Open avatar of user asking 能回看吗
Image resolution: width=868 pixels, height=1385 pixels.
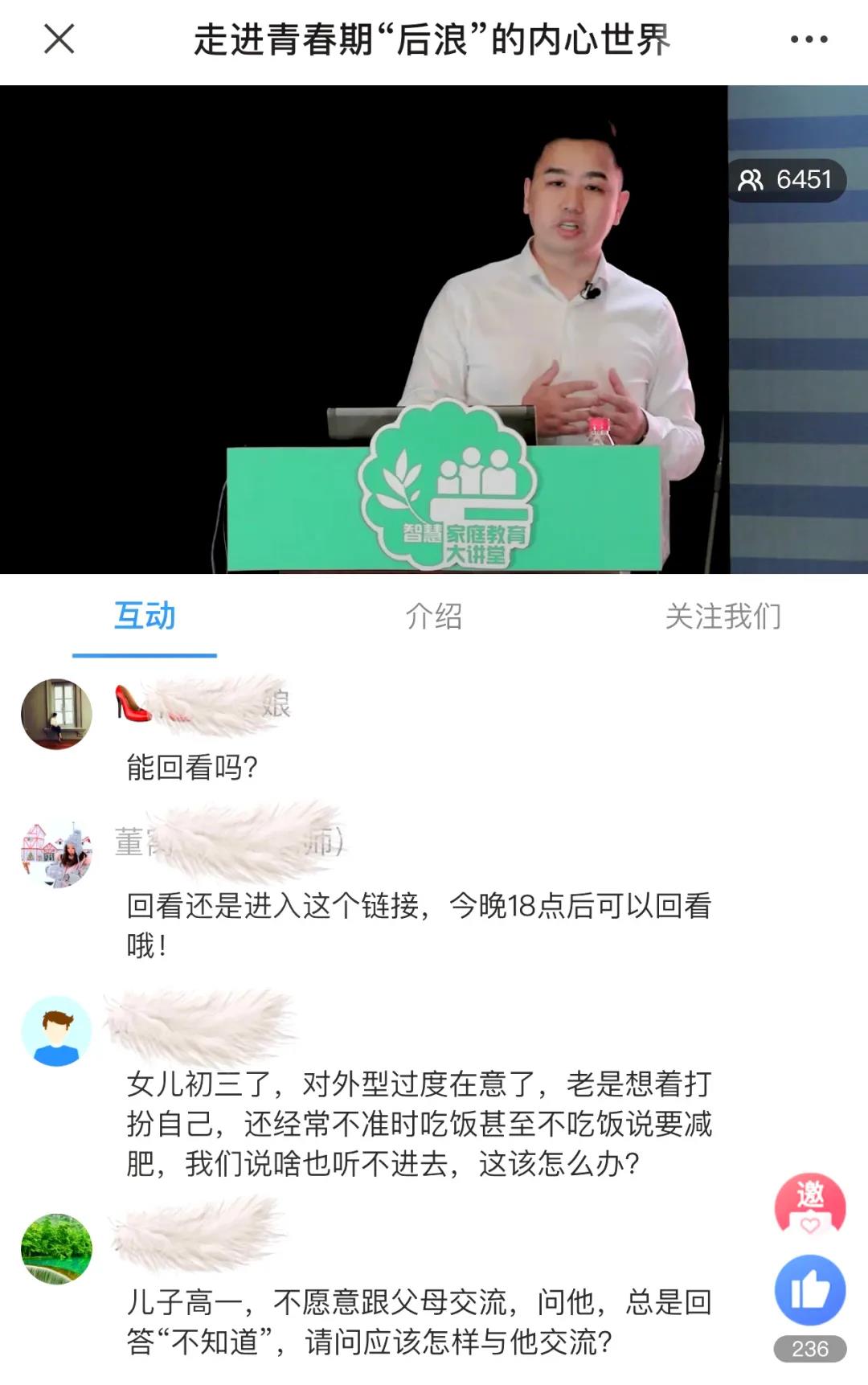tap(56, 714)
